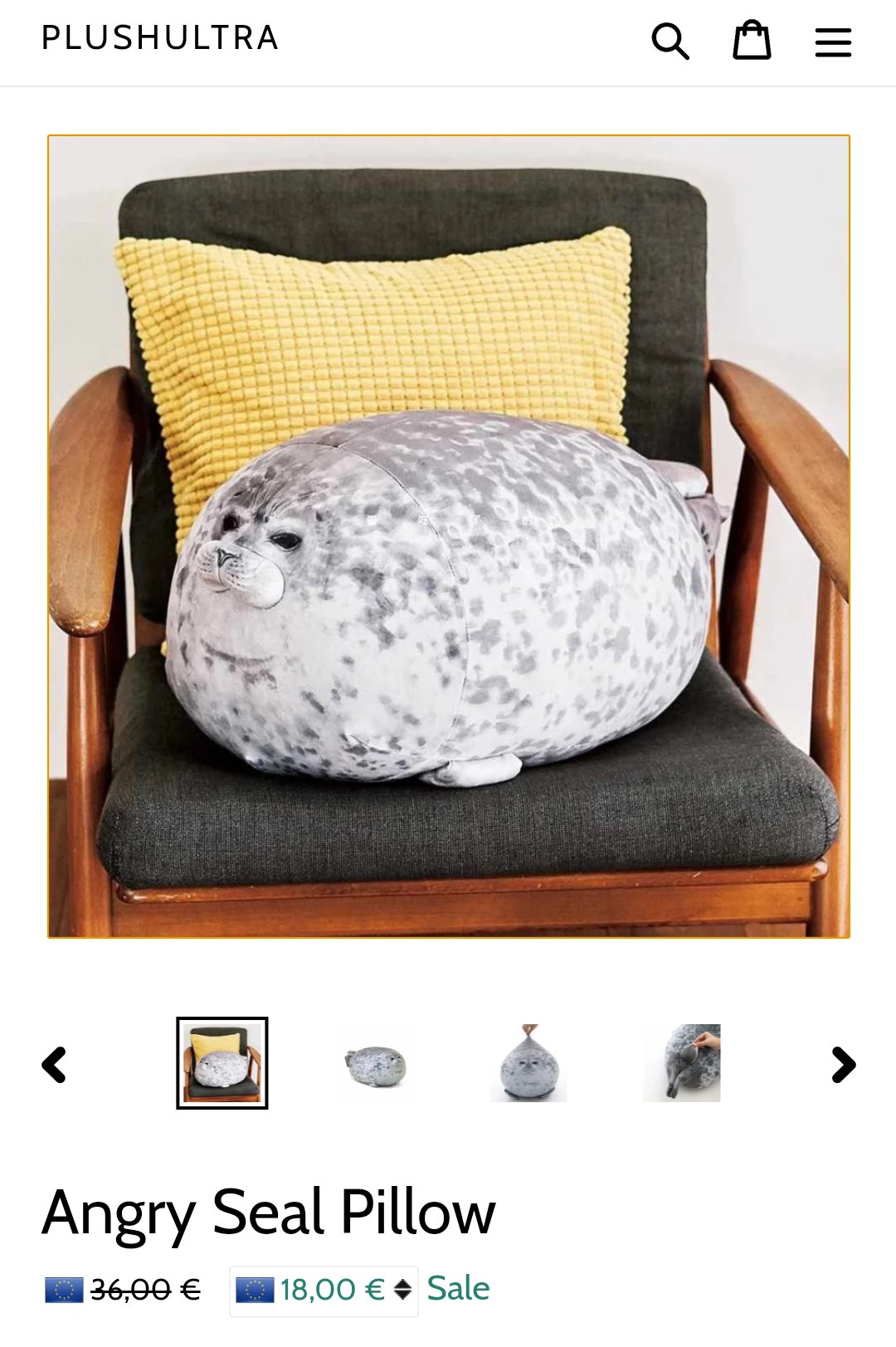The height and width of the screenshot is (1347, 896).
Task: Select the thumbnail of seal lying sideways
Action: 376,1063
